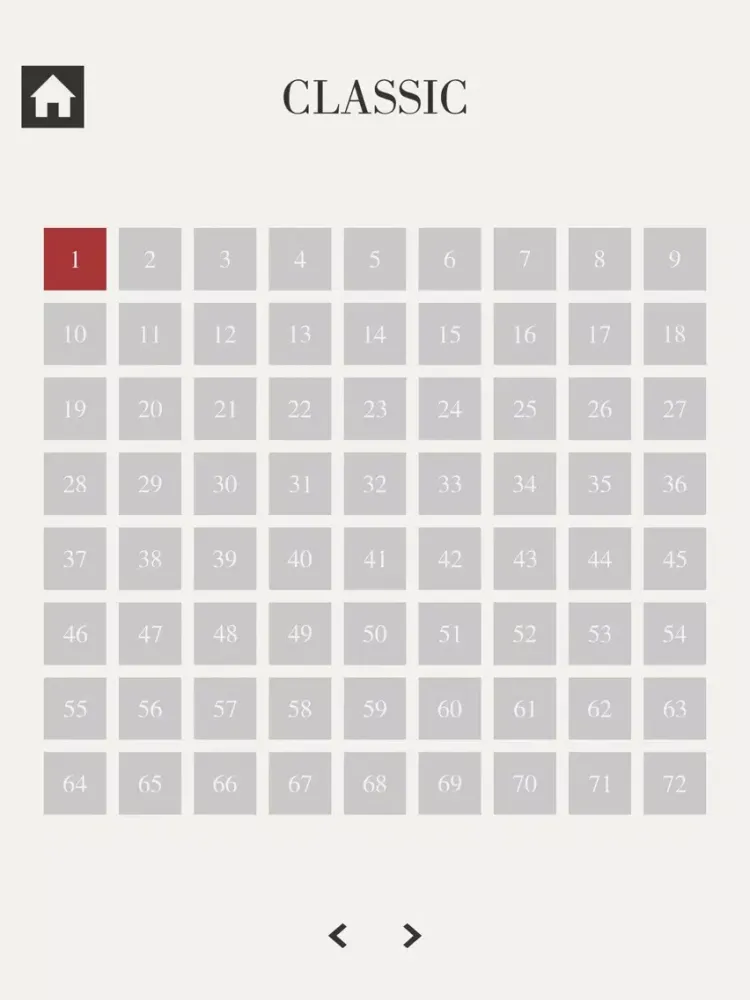Open level 63

point(675,709)
